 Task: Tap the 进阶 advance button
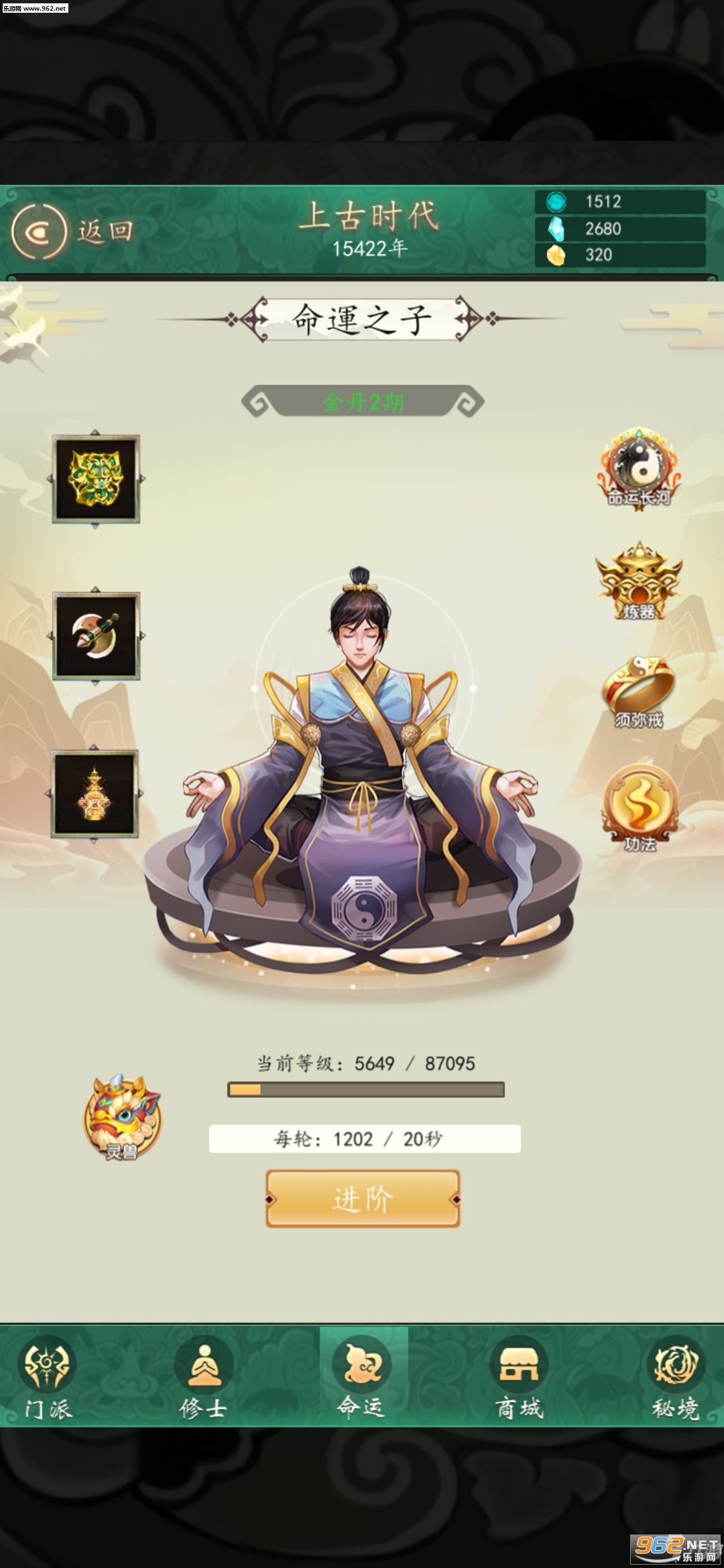363,1199
